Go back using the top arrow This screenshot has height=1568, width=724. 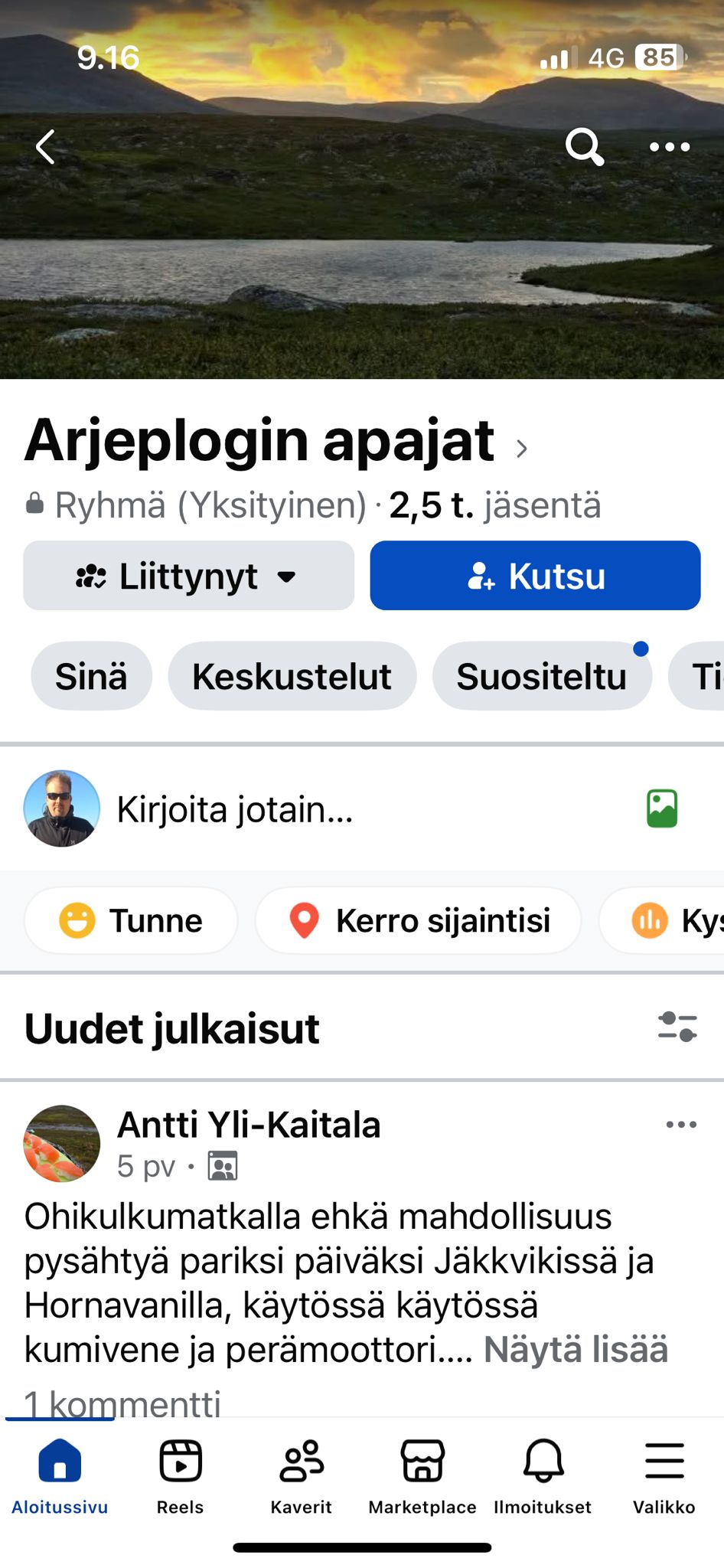click(46, 146)
